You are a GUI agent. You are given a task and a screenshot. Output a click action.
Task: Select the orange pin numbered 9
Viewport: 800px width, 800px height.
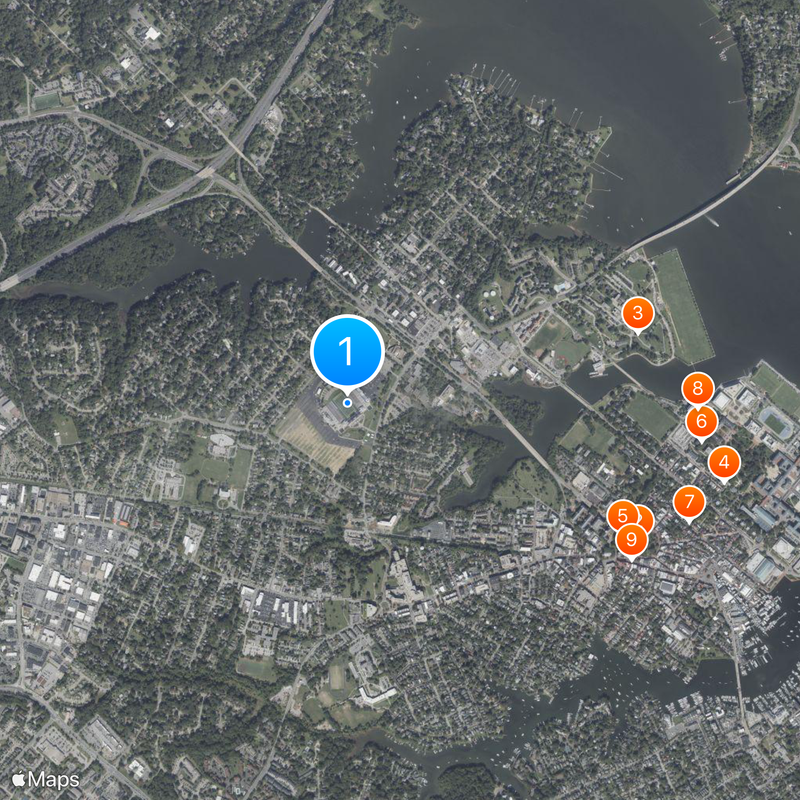631,541
